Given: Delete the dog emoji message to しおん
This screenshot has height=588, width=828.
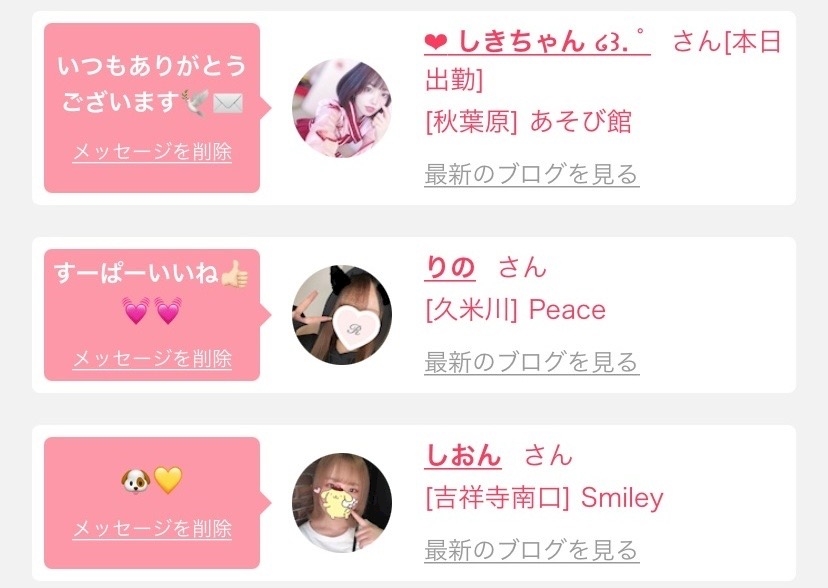Looking at the screenshot, I should [152, 529].
